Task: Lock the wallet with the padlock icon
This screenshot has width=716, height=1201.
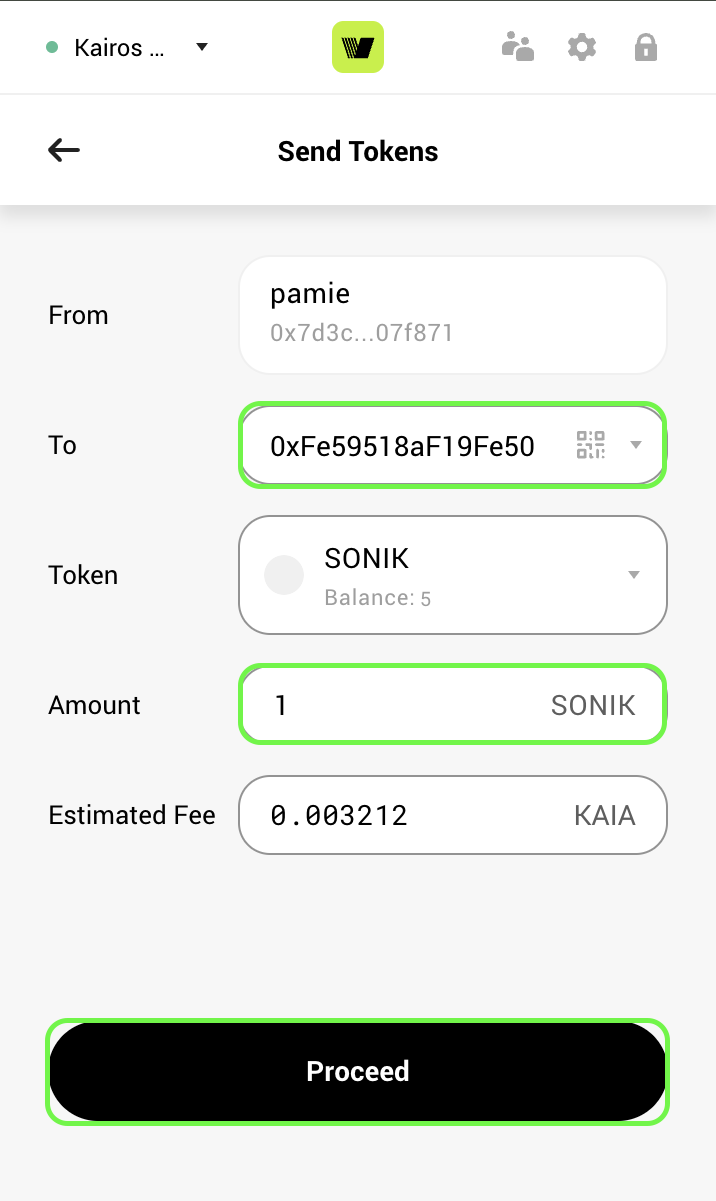Action: 646,47
